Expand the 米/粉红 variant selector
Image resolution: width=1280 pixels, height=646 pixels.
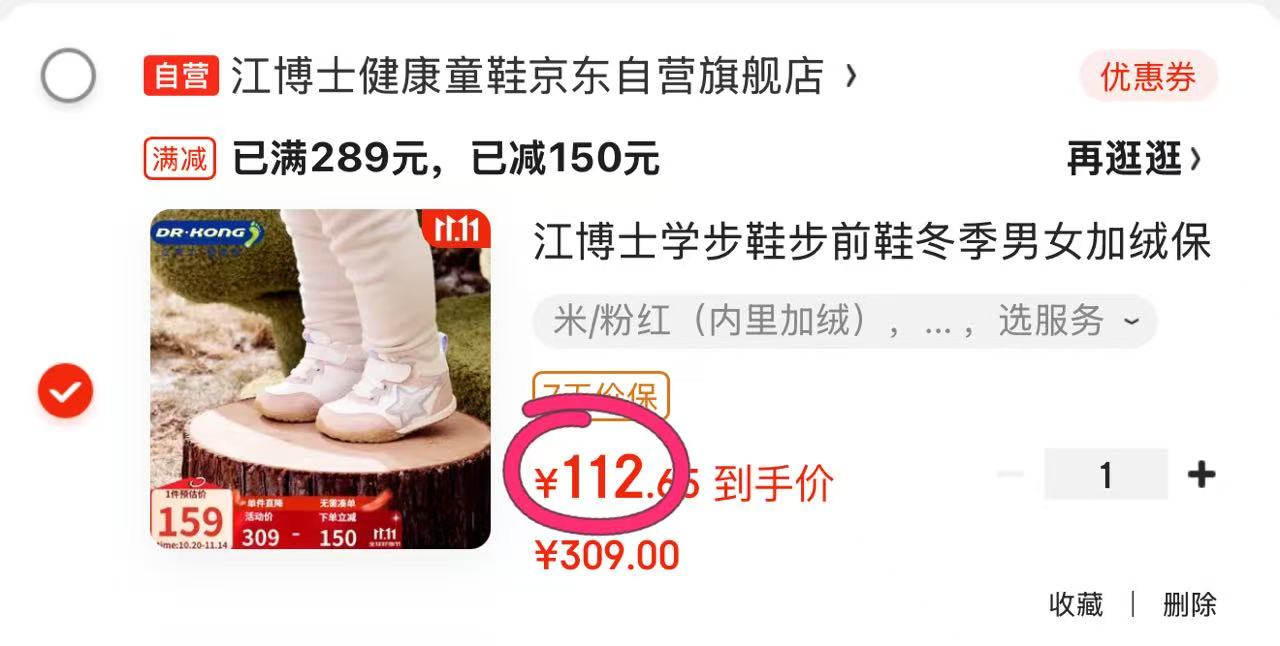tap(845, 322)
